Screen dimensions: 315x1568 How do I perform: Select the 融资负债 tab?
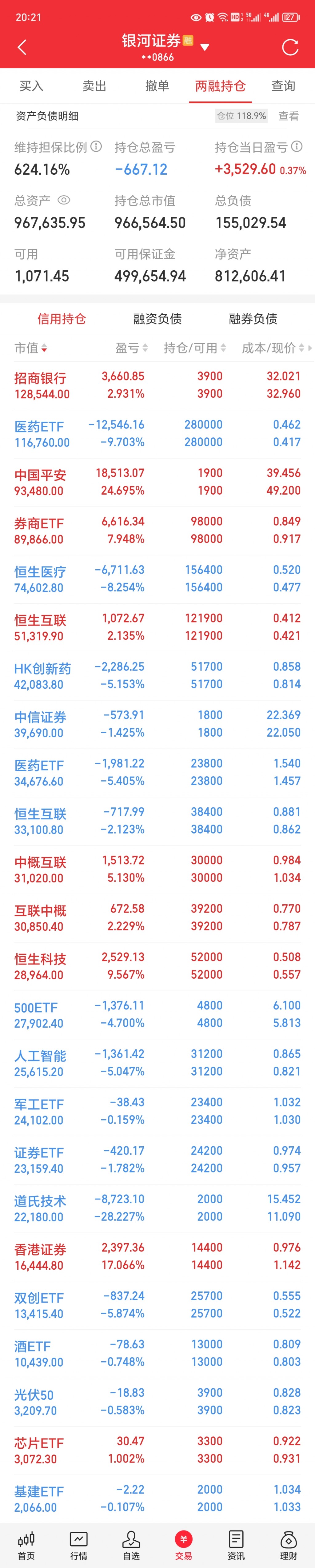[157, 318]
